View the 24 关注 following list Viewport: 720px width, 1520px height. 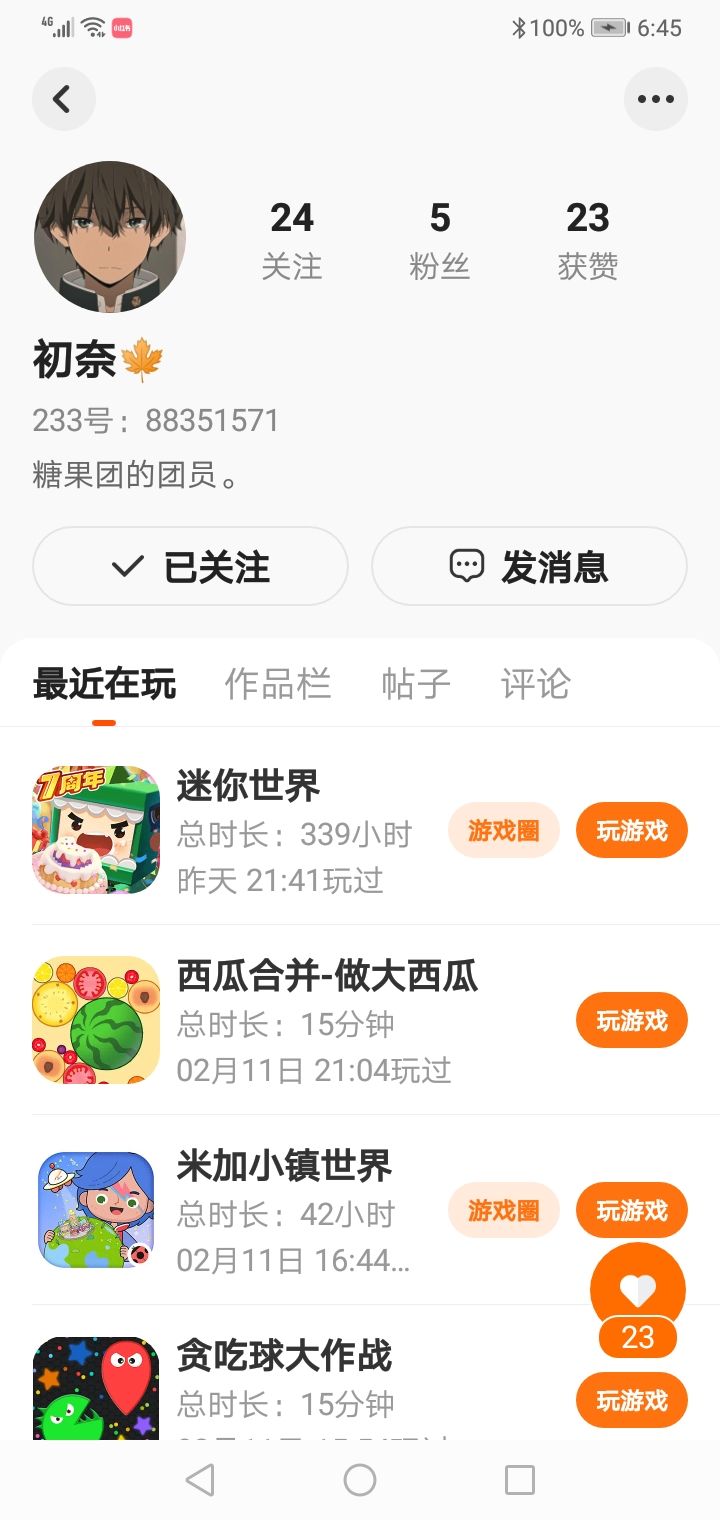coord(292,238)
